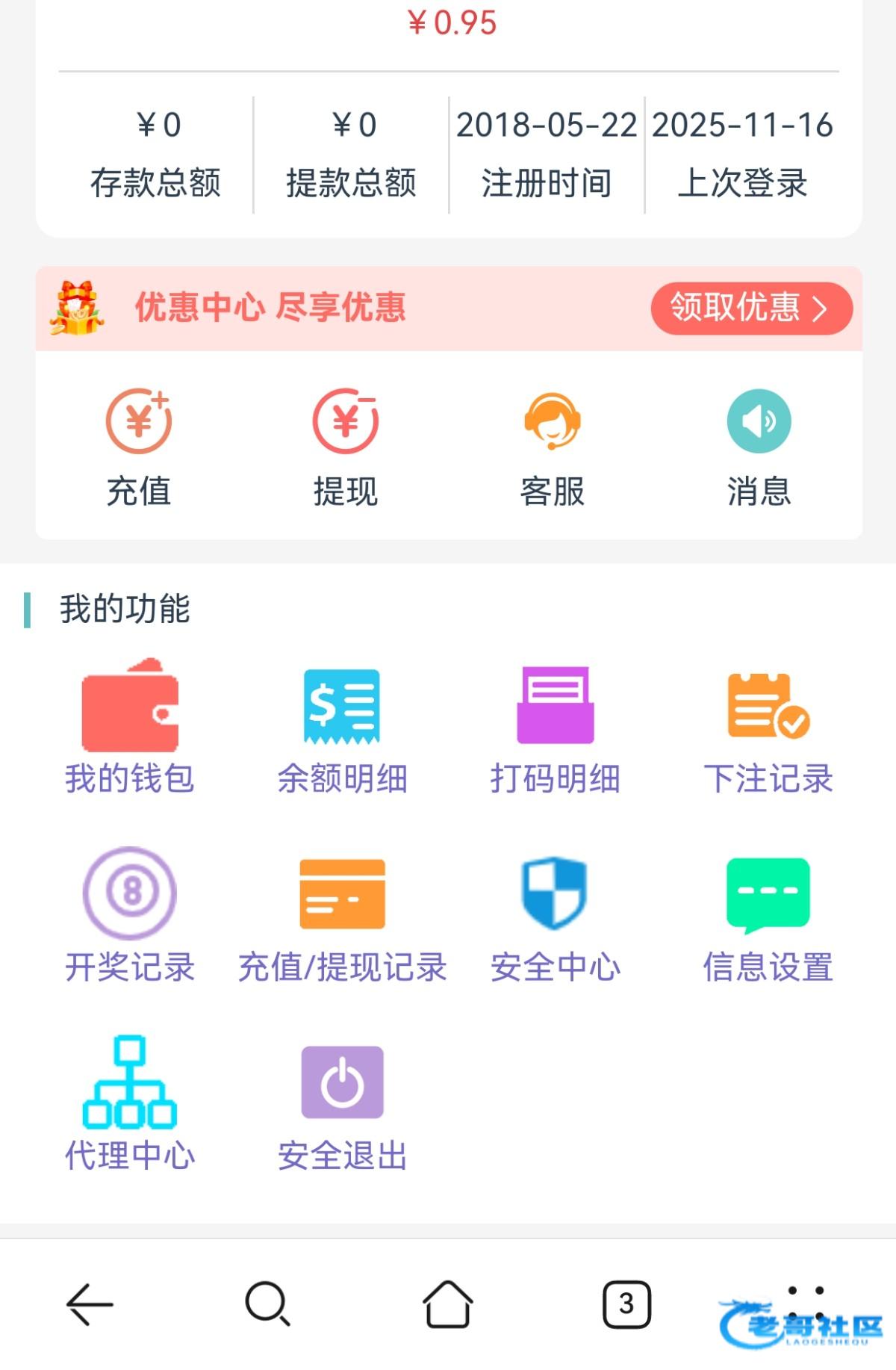Viewport: 896px width, 1370px height.
Task: Go to the browser home page
Action: click(x=448, y=1304)
